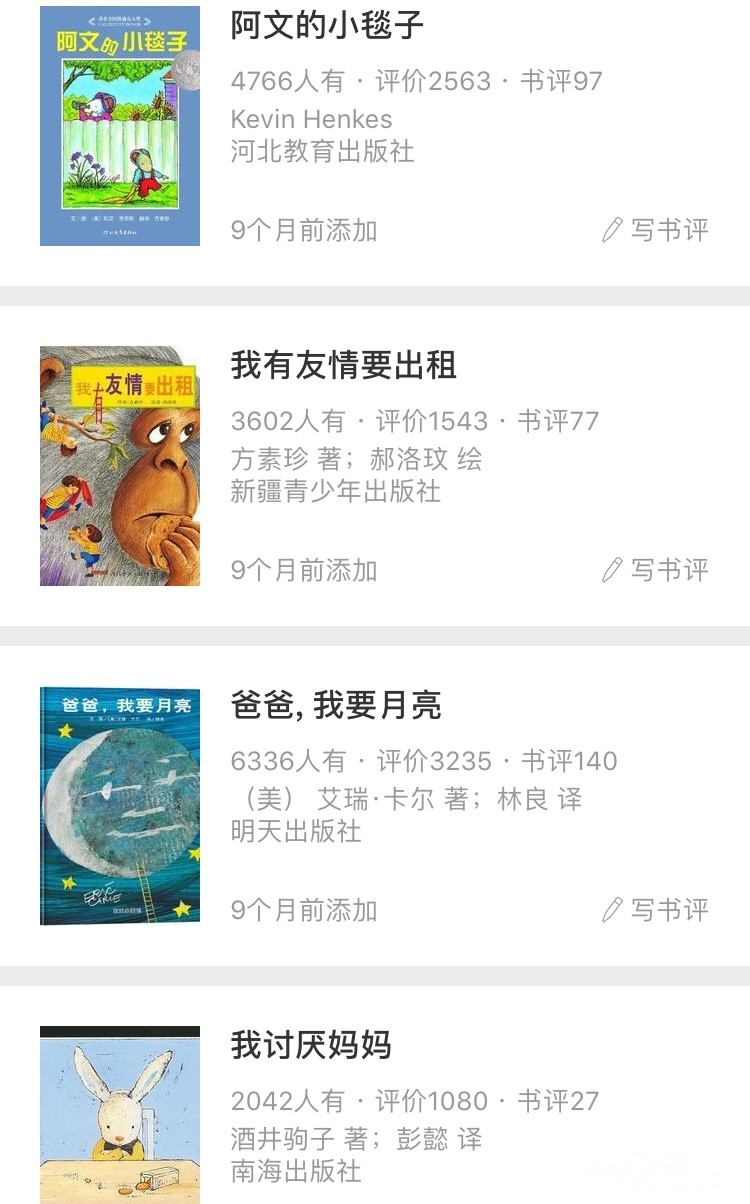View details of 我有友情要出租 by its title

343,365
